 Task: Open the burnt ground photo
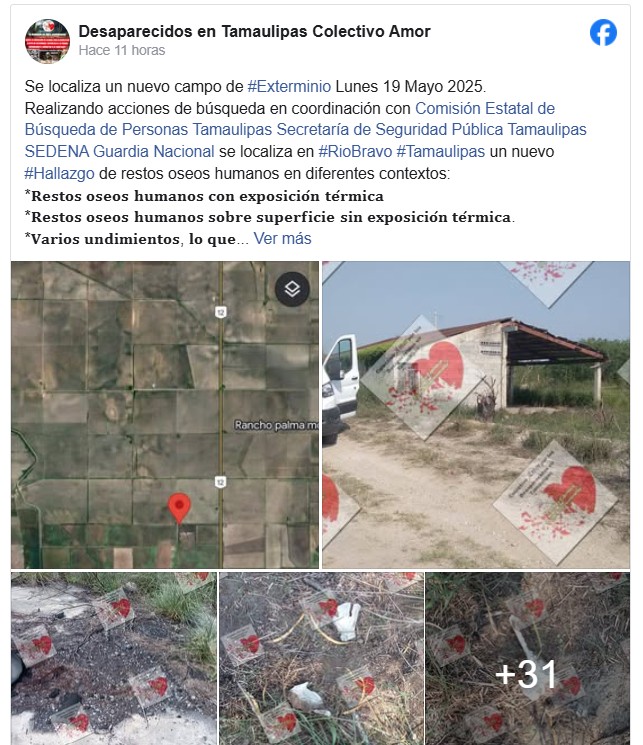click(113, 658)
